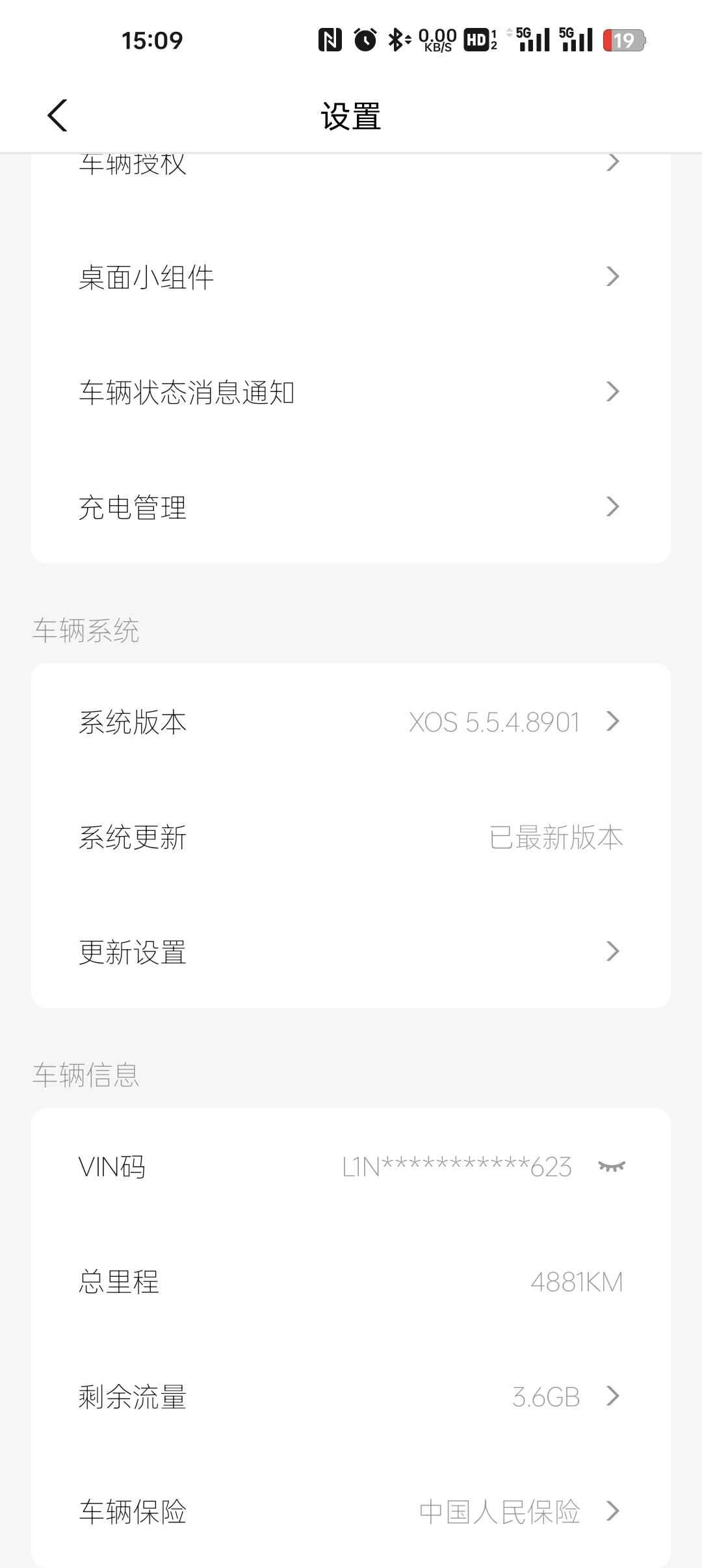Screen dimensions: 702x1568
Task: View 系统版本 XOS details
Action: 351,722
